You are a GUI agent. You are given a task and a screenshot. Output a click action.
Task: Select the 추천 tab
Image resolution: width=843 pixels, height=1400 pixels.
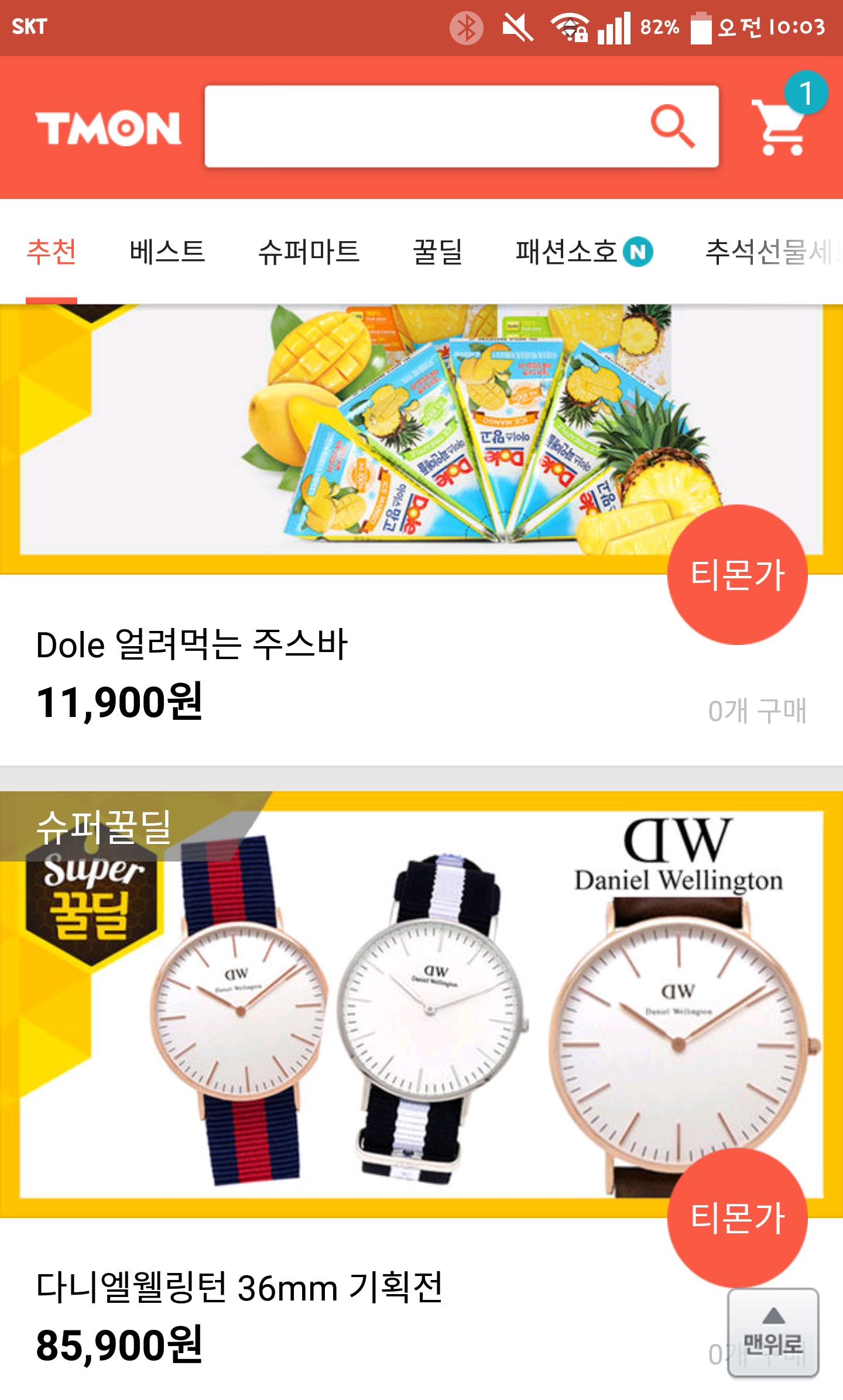tap(52, 252)
